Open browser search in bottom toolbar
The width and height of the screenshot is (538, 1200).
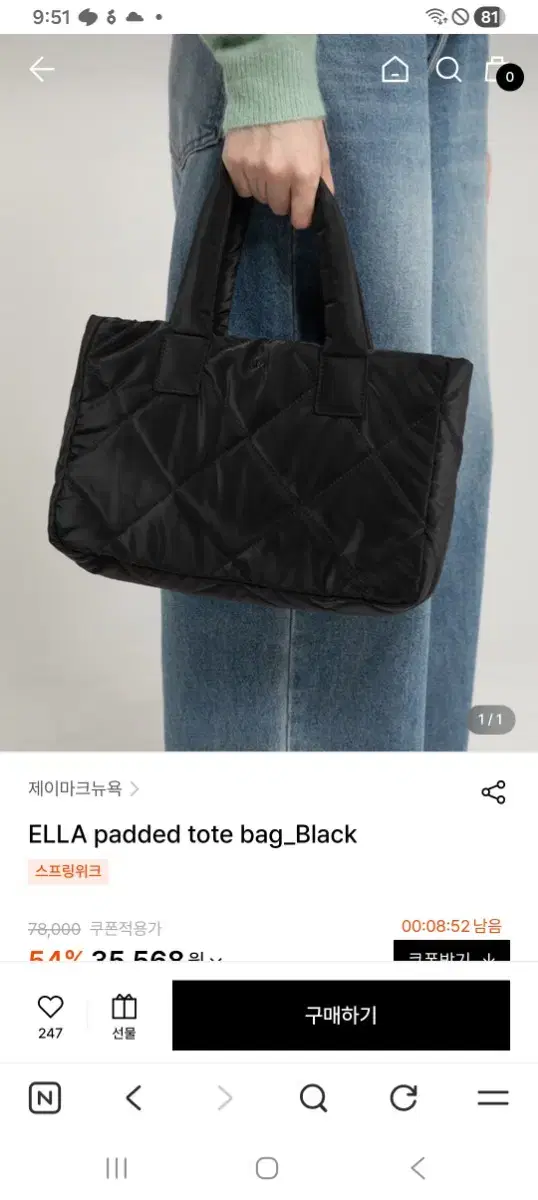pos(313,1098)
